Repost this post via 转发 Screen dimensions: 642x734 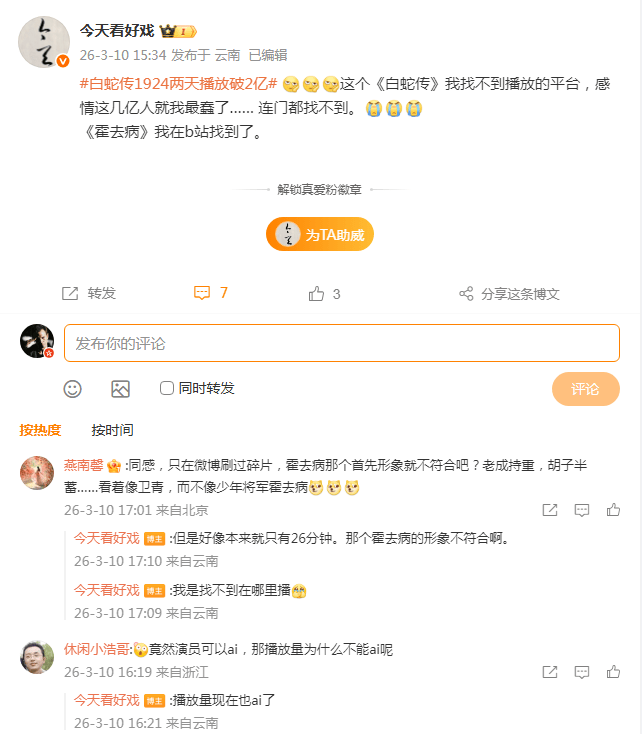click(89, 293)
